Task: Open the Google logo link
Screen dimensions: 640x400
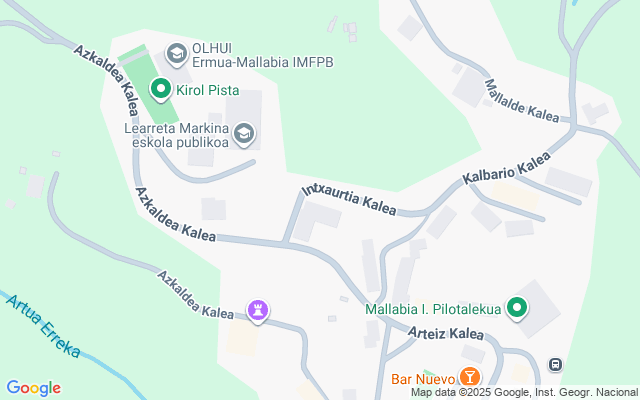Action: coord(33,388)
